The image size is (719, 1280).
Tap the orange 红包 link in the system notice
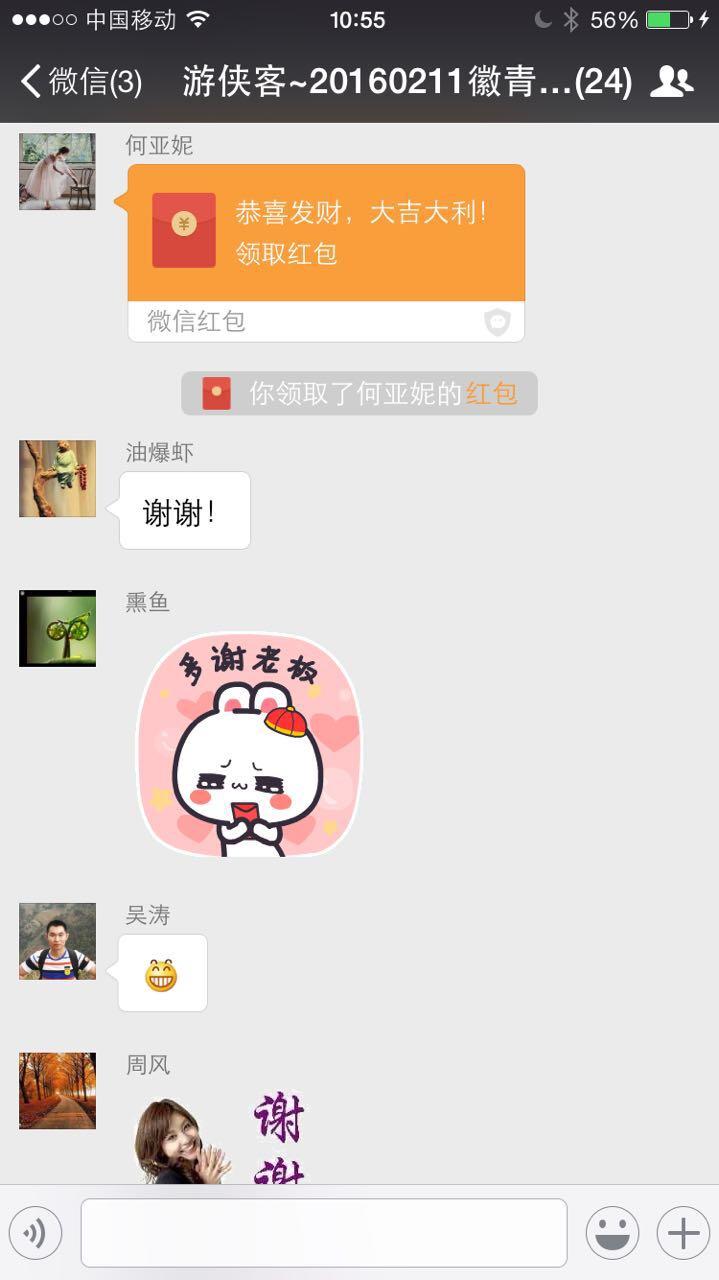click(x=491, y=394)
